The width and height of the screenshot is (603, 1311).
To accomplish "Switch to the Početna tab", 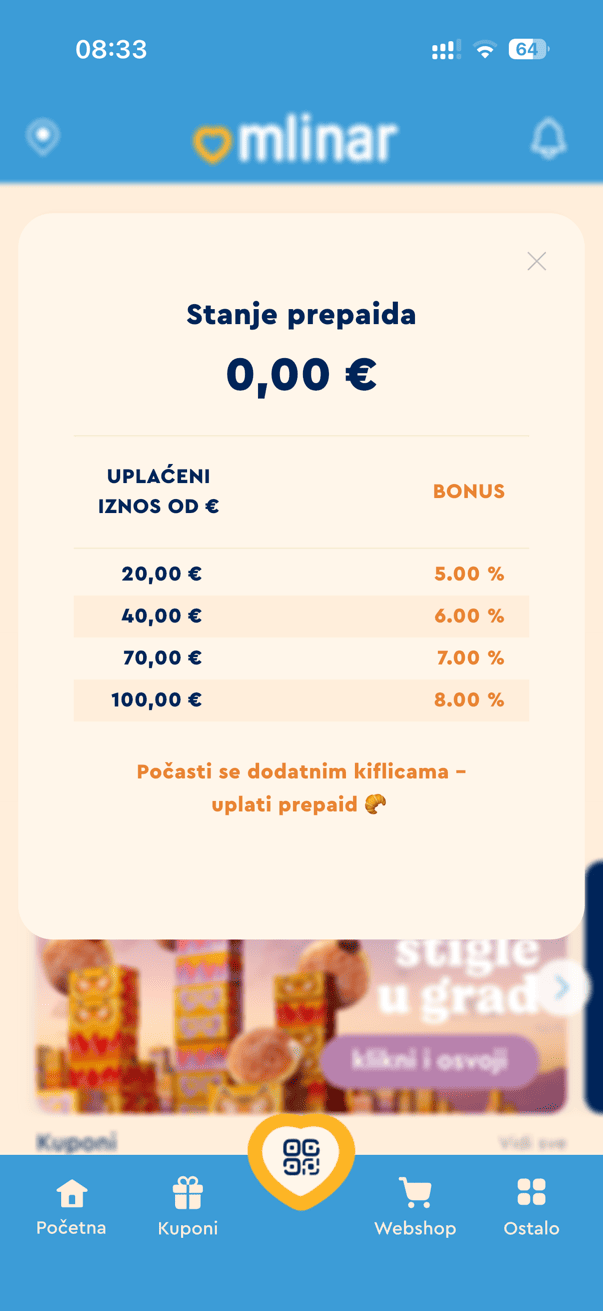I will (71, 1206).
